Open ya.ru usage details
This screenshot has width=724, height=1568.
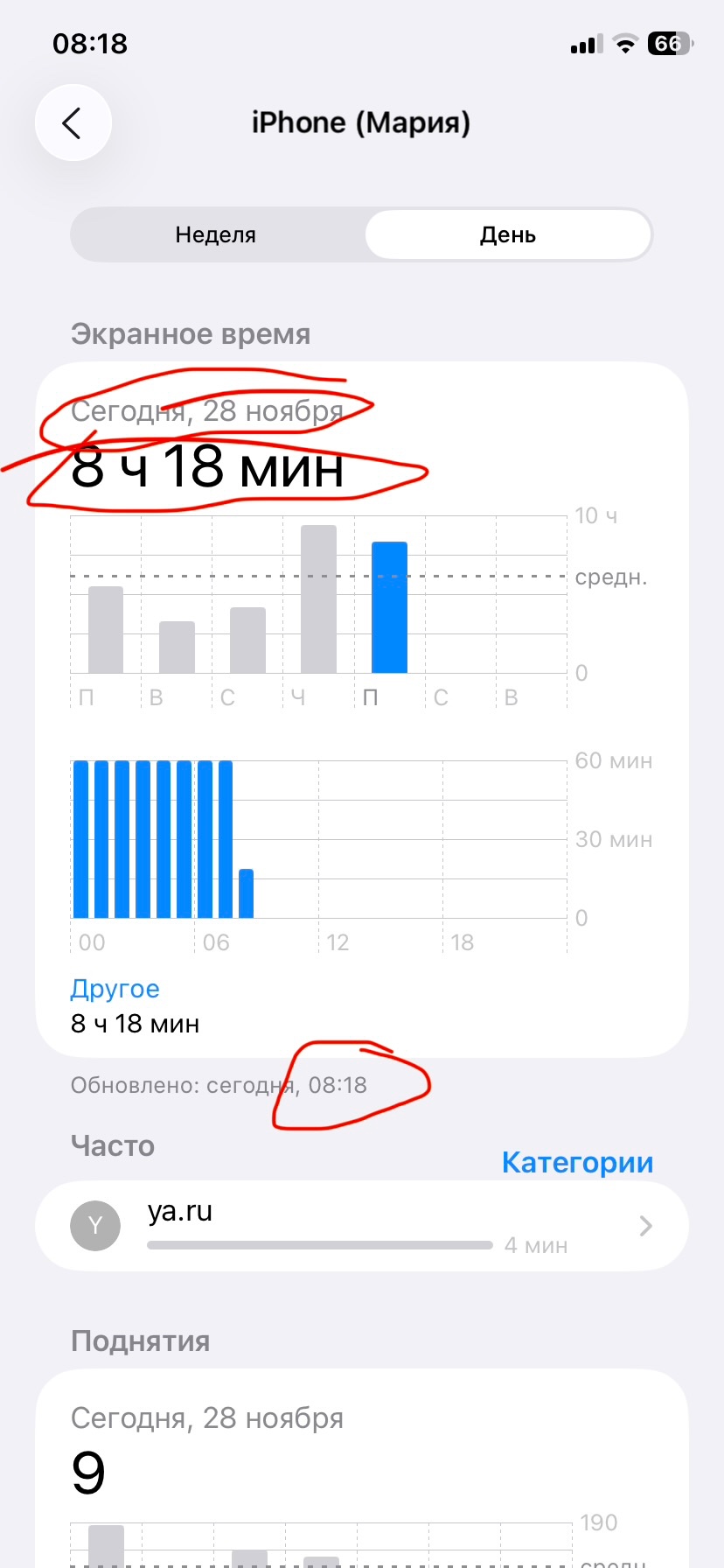tap(361, 1226)
